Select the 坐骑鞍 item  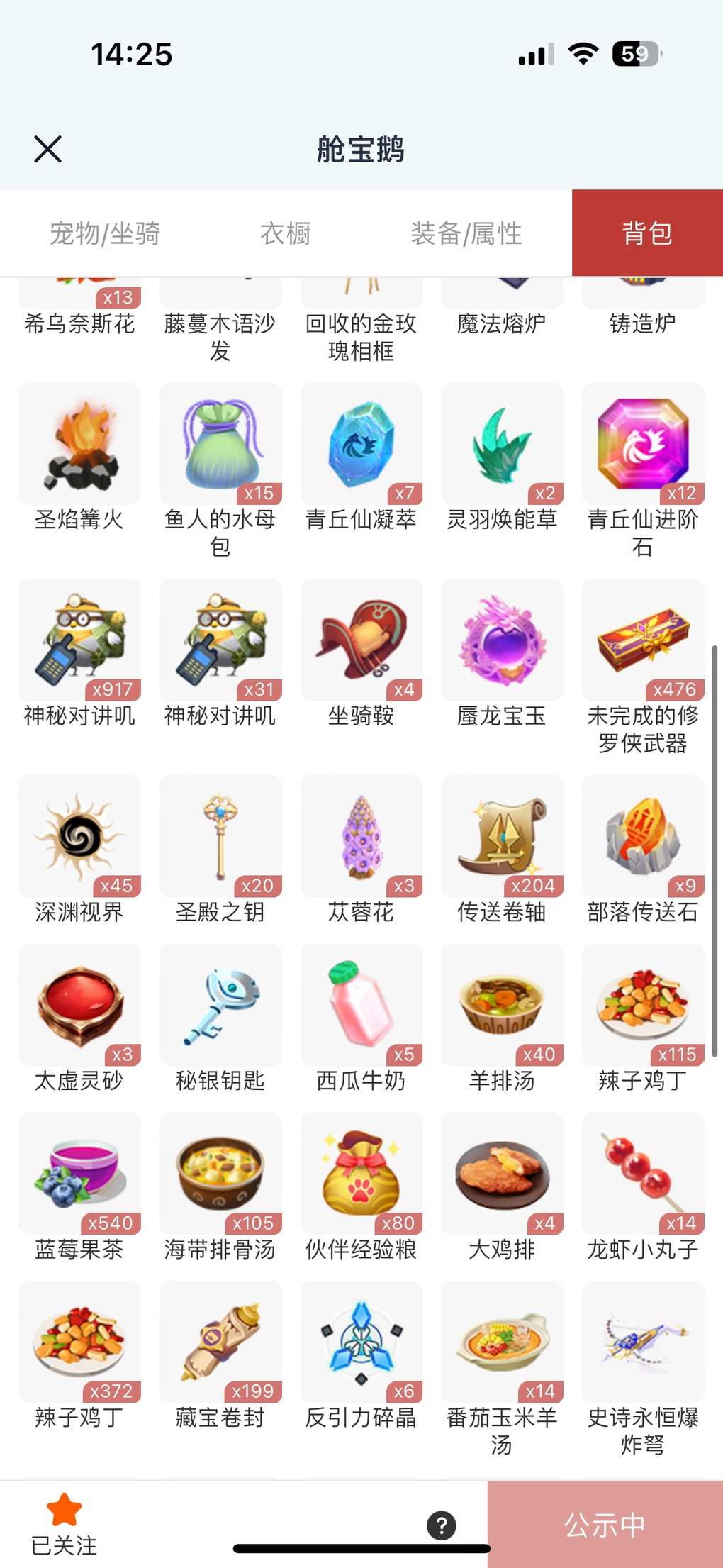pyautogui.click(x=361, y=640)
